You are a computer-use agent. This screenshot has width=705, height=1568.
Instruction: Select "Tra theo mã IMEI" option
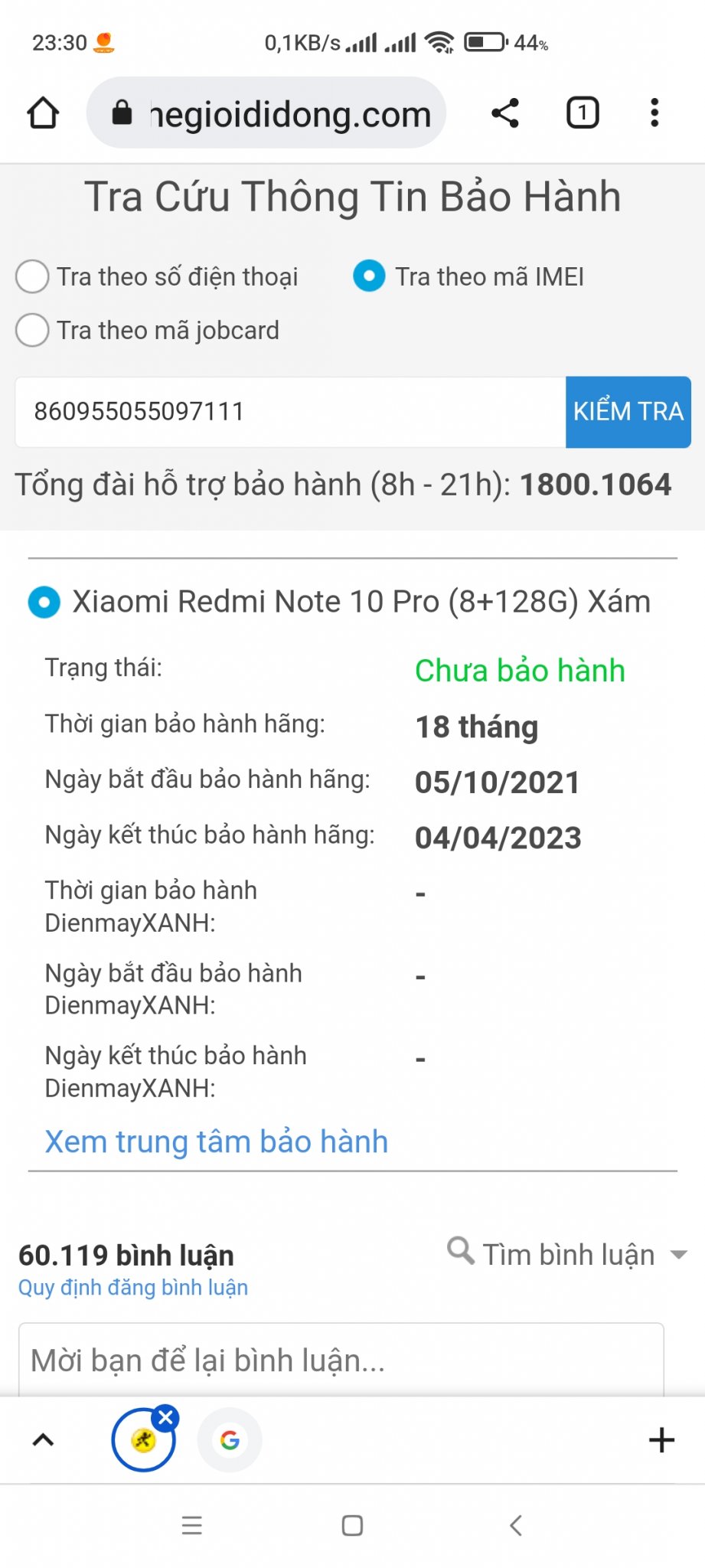(369, 276)
